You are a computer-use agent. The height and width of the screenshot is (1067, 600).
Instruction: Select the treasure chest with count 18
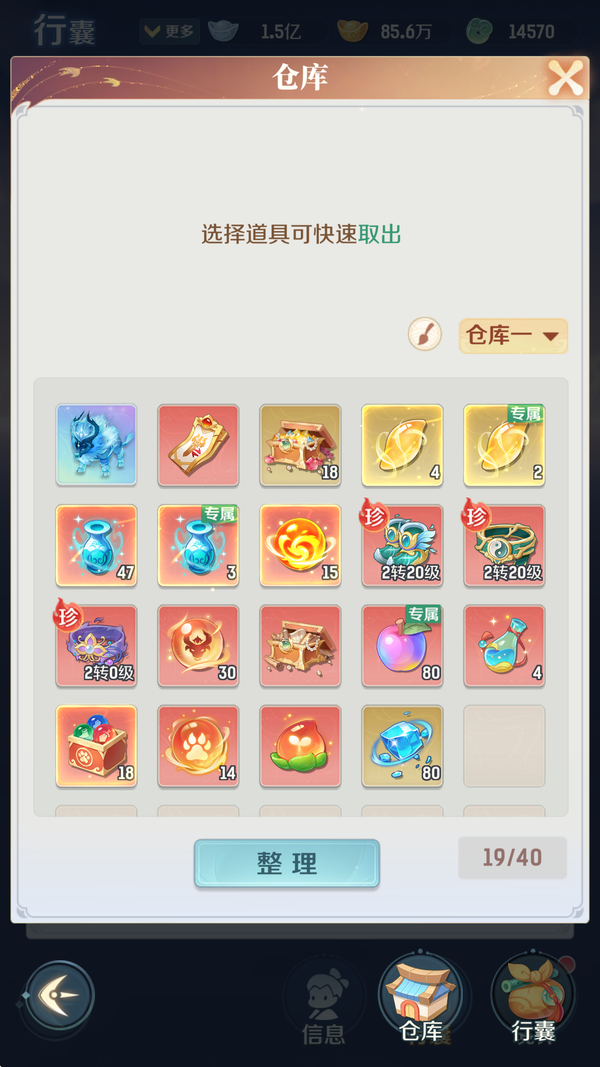click(x=300, y=444)
